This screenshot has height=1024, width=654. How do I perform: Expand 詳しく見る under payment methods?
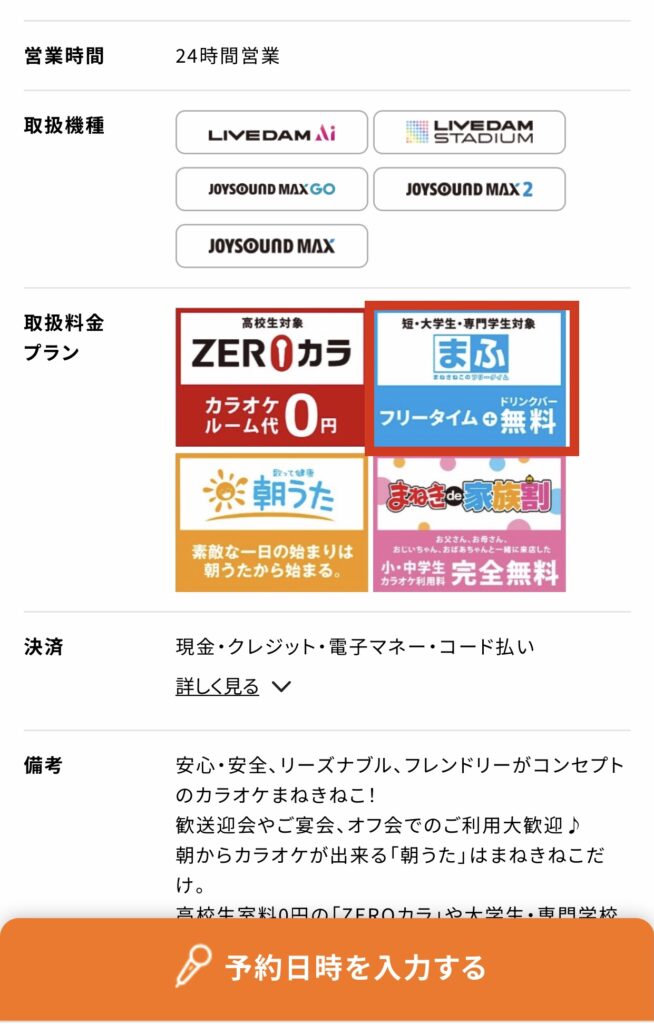click(233, 687)
